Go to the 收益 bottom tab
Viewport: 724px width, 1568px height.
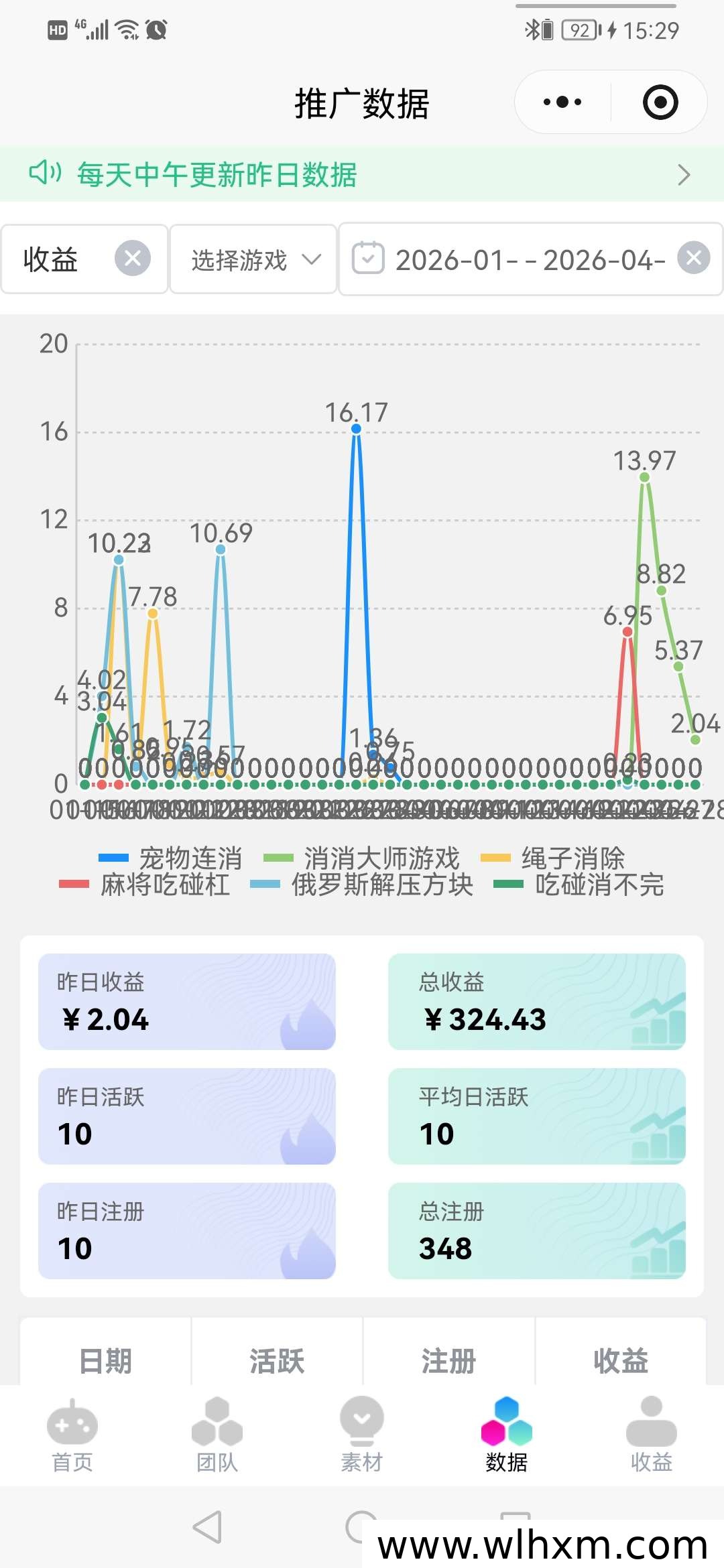point(652,1434)
